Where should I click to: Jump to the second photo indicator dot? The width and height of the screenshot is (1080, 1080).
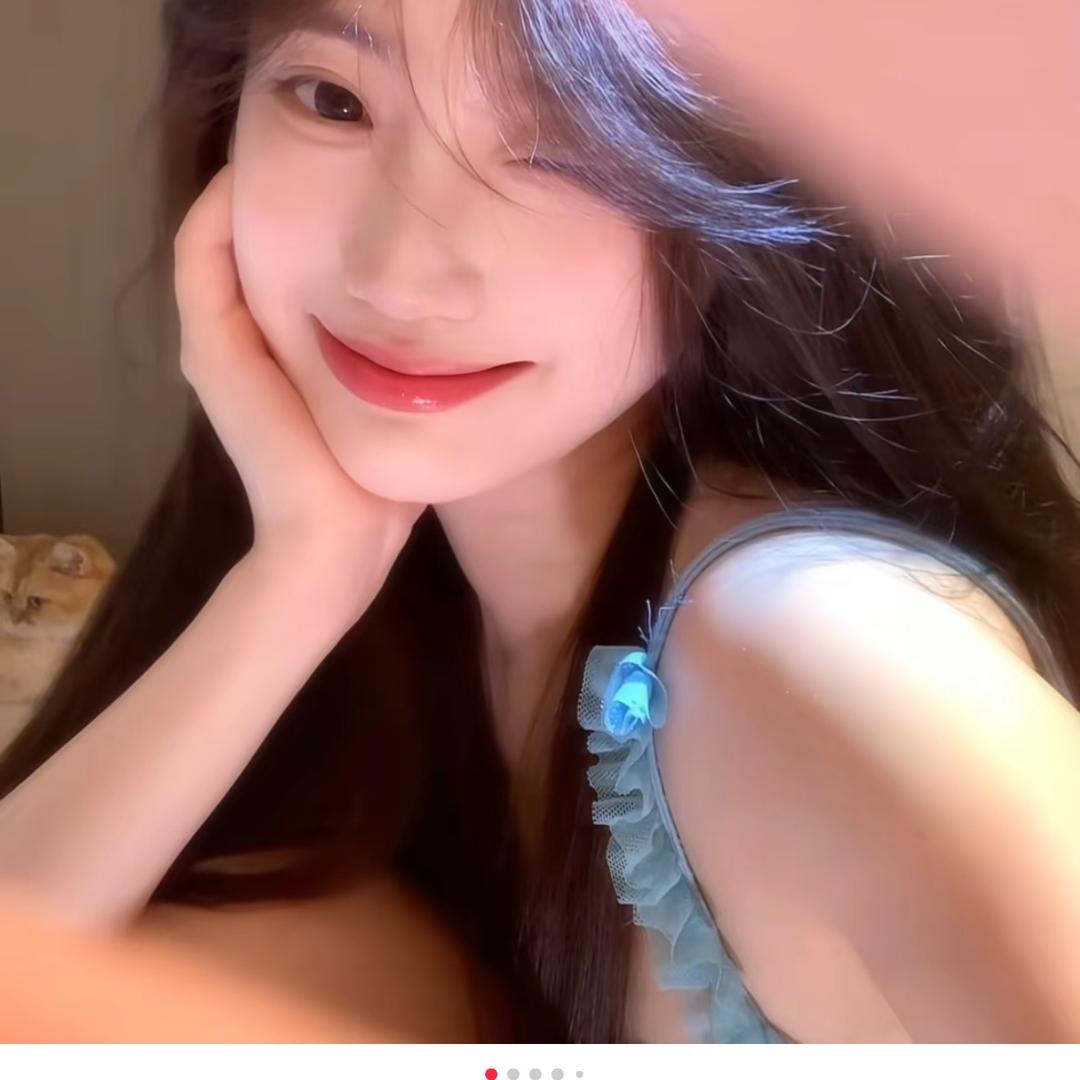pos(513,1074)
